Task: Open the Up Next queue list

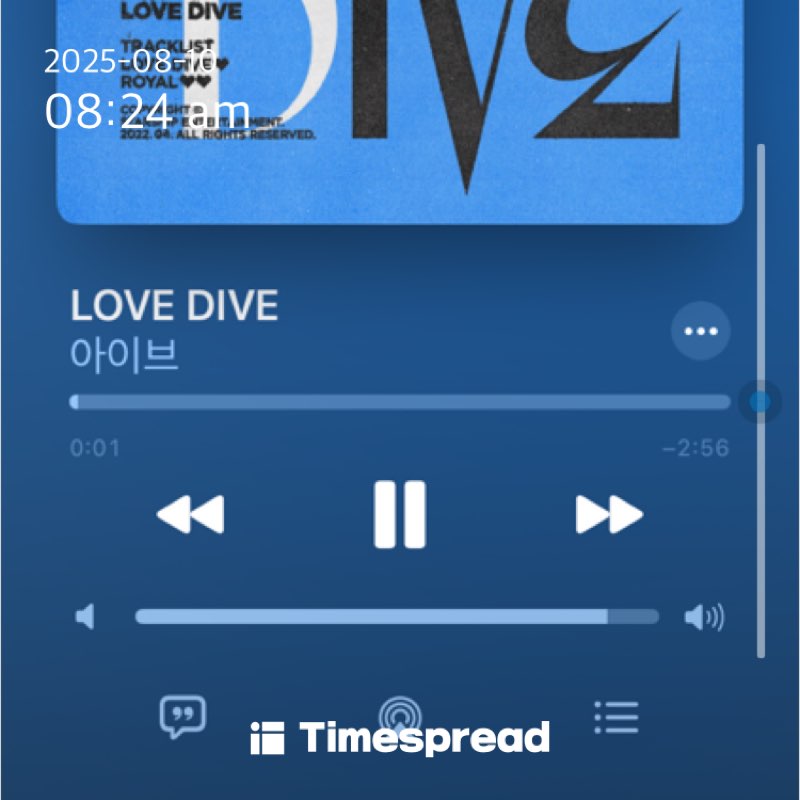Action: point(616,716)
